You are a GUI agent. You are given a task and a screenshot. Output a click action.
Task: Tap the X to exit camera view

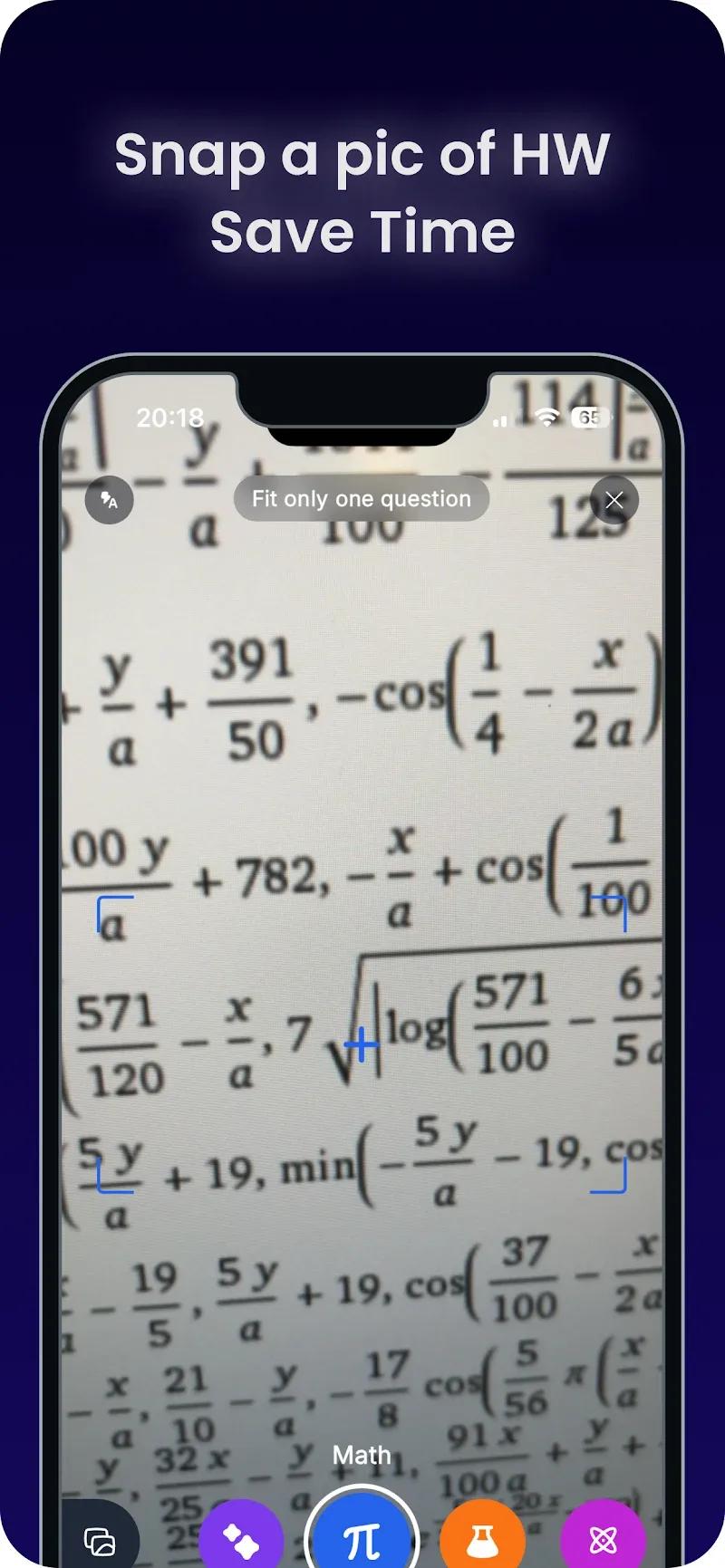614,500
